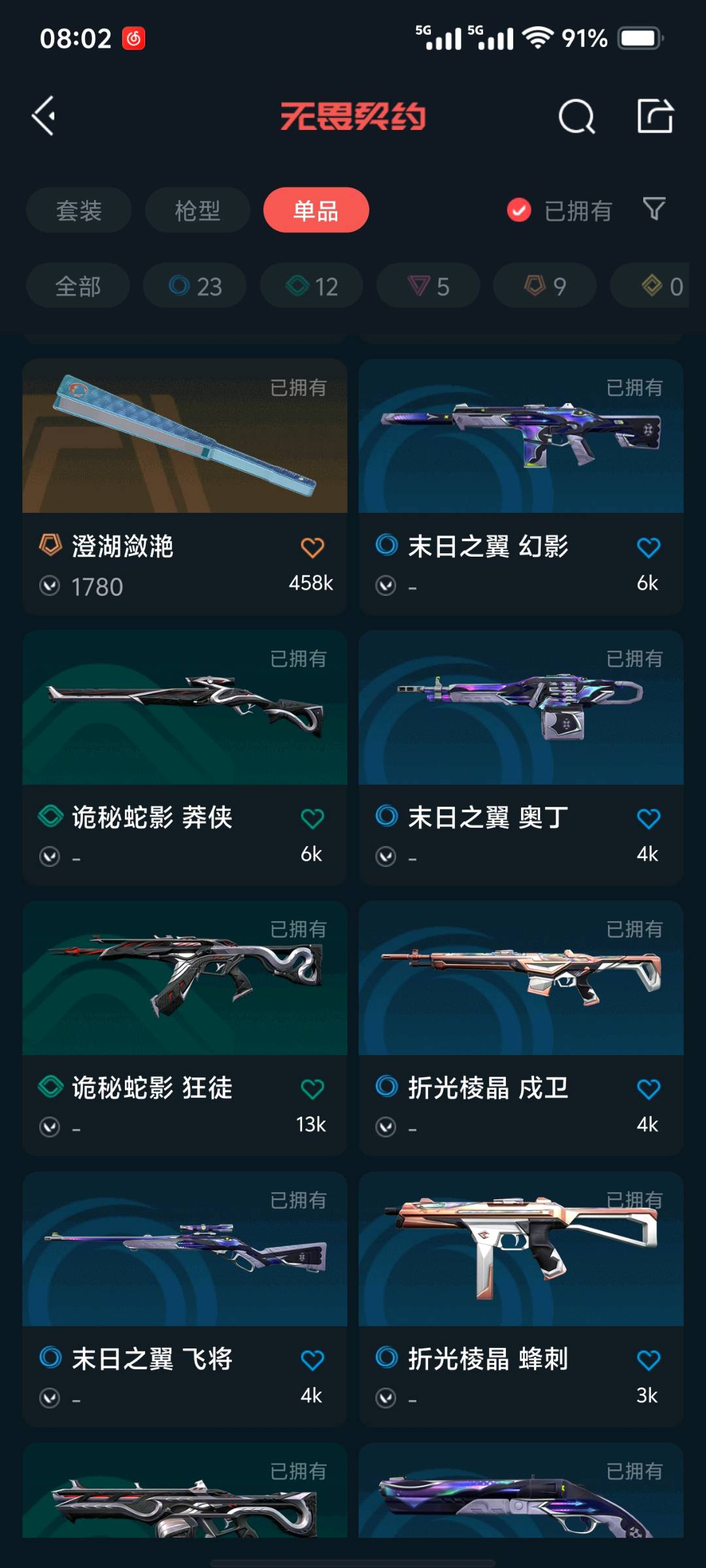Switch to the 枪型 tab

197,210
